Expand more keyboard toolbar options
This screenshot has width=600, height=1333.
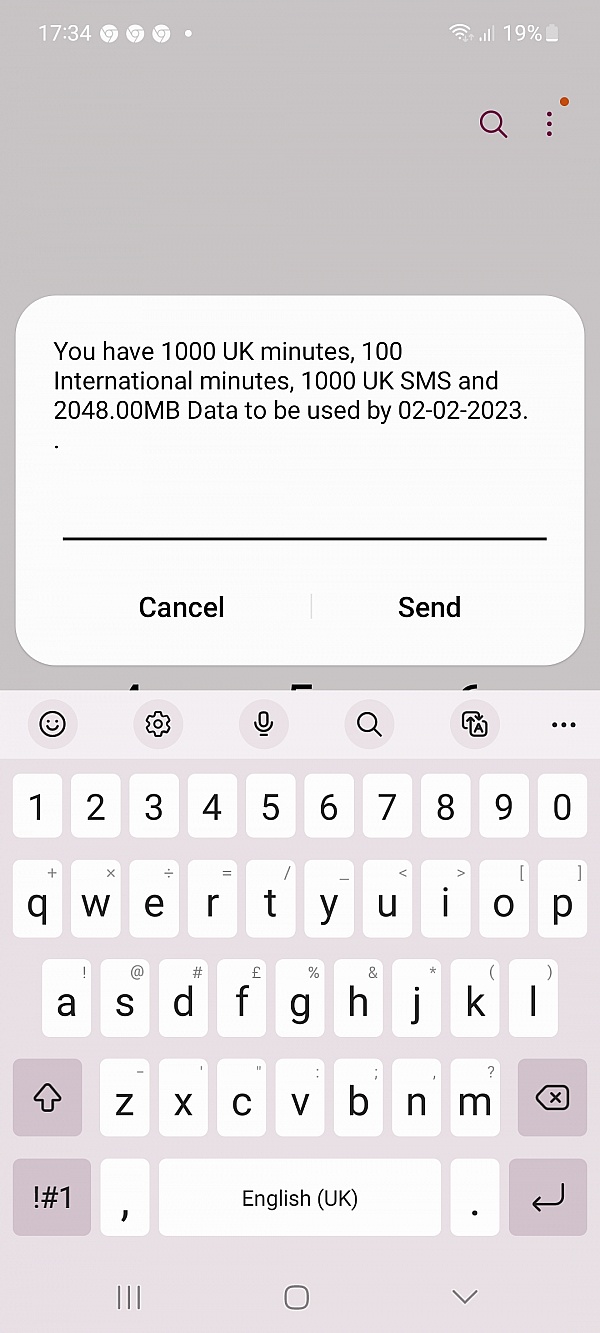[x=564, y=725]
